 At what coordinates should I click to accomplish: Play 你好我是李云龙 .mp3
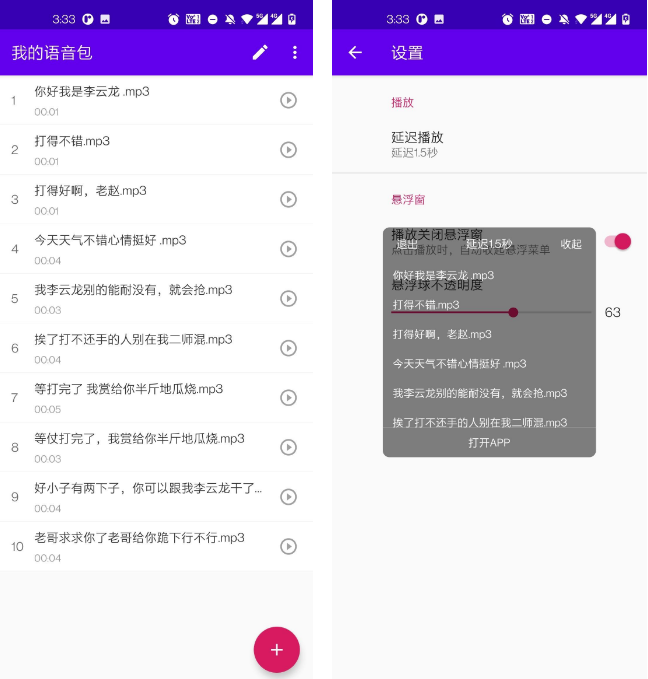coord(288,100)
